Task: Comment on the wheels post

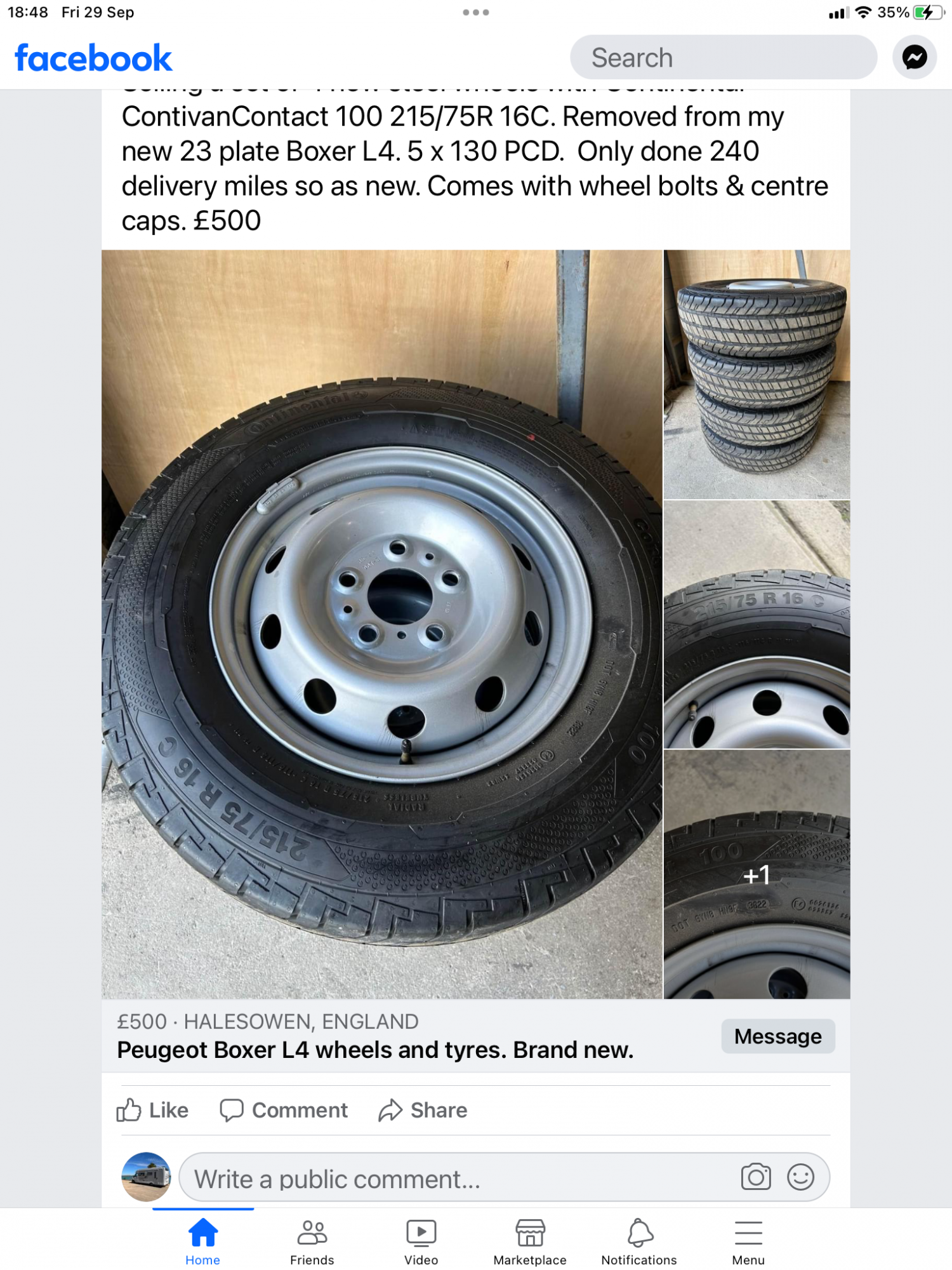Action: (284, 1110)
